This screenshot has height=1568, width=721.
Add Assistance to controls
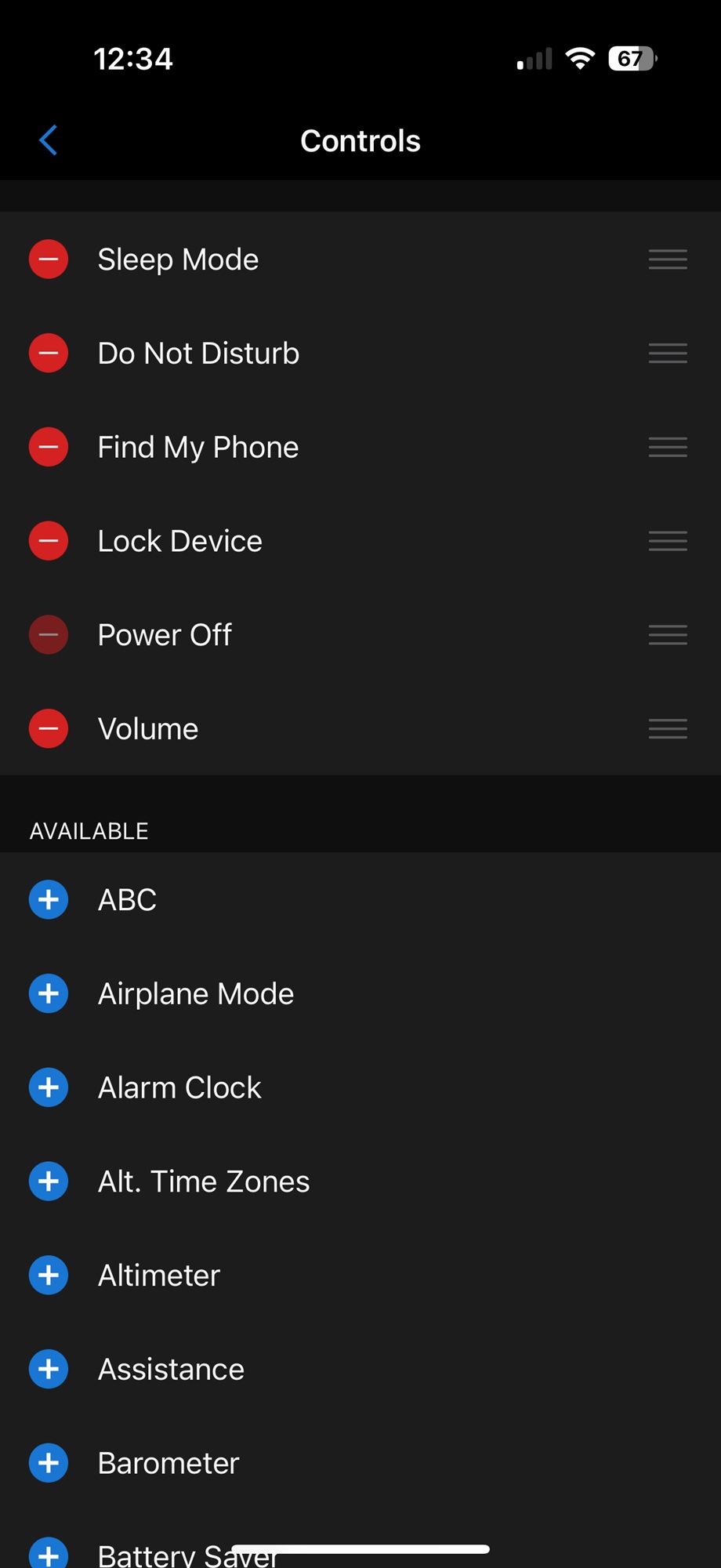point(49,1369)
